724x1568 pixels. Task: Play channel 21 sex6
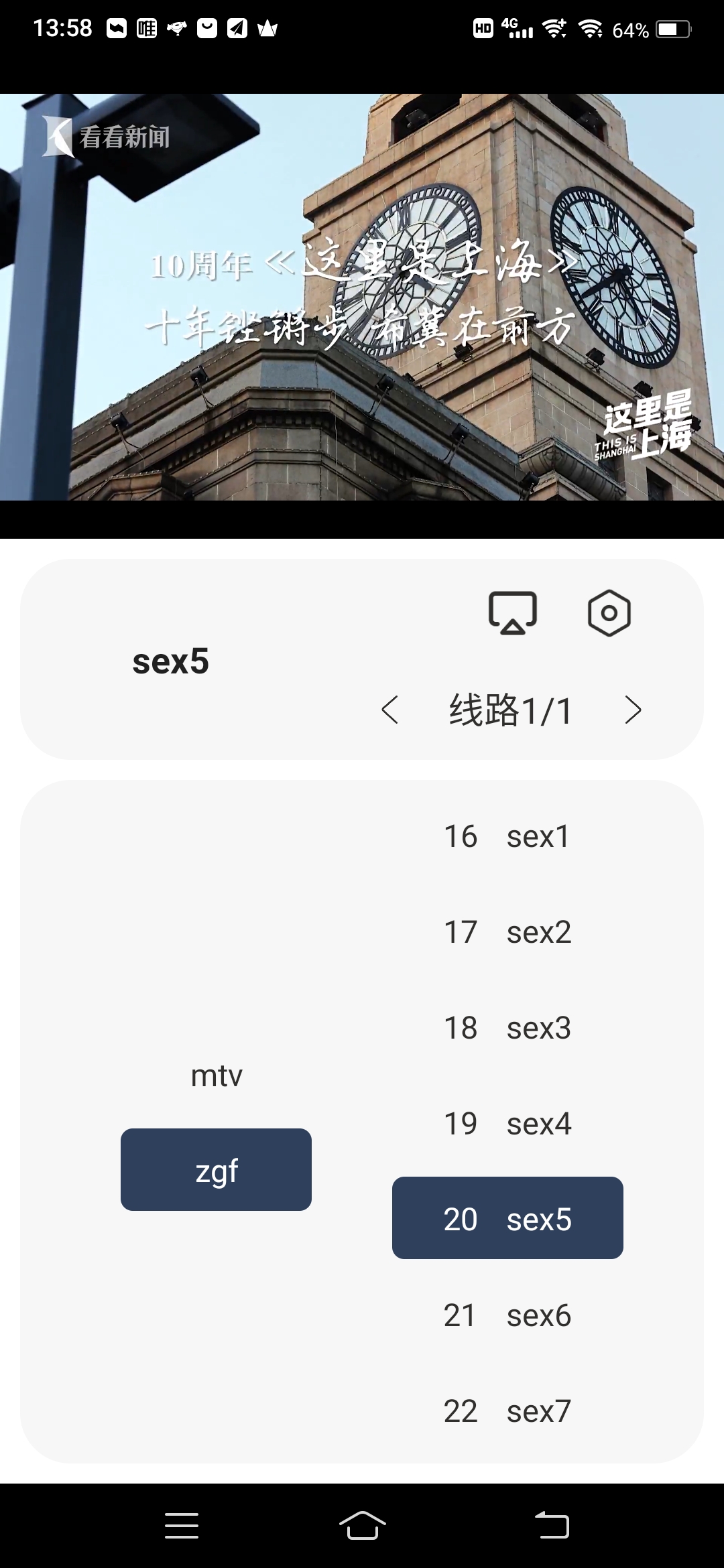pos(507,1315)
